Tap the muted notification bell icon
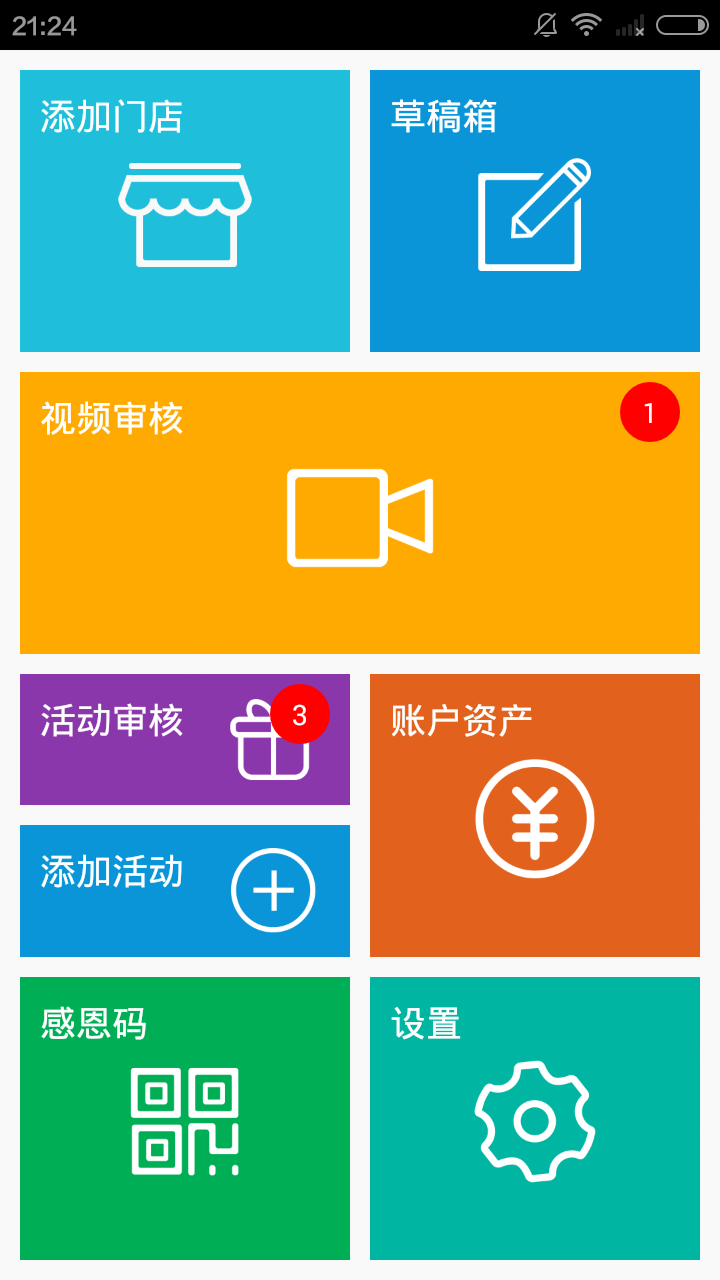Viewport: 720px width, 1280px height. 546,25
